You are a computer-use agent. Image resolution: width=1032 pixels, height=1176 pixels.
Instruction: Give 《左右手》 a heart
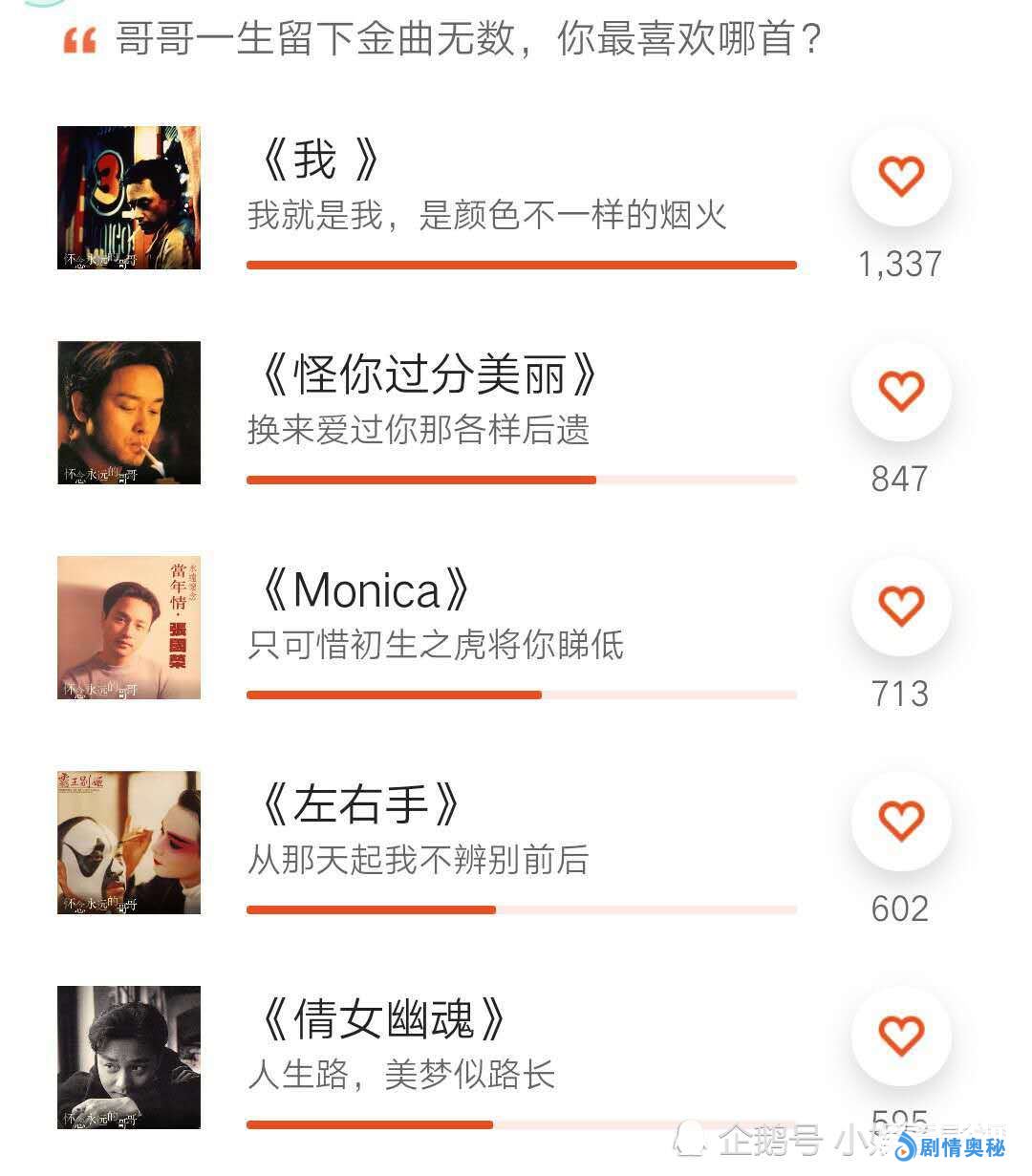click(x=900, y=822)
